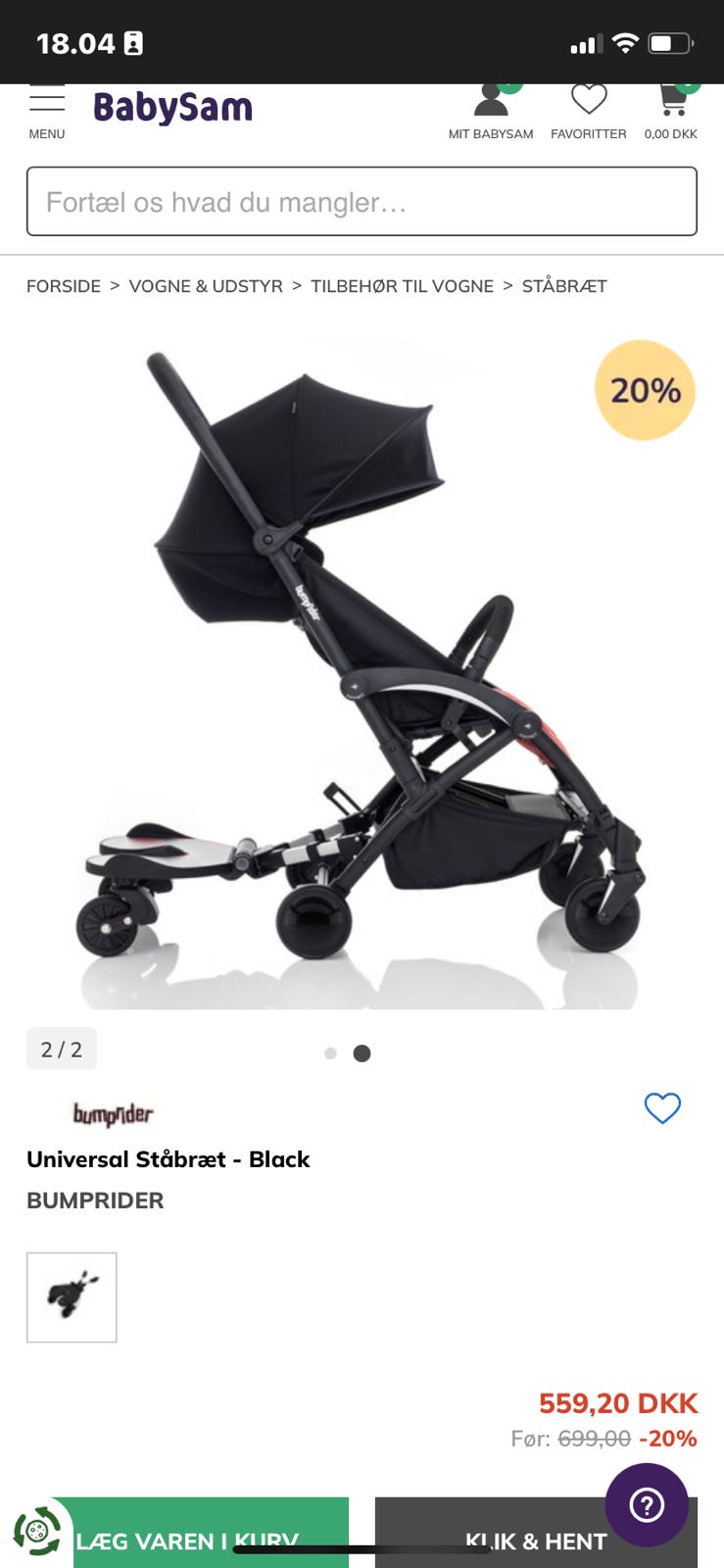The height and width of the screenshot is (1568, 724).
Task: Open the help question mark button
Action: pyautogui.click(x=647, y=1504)
